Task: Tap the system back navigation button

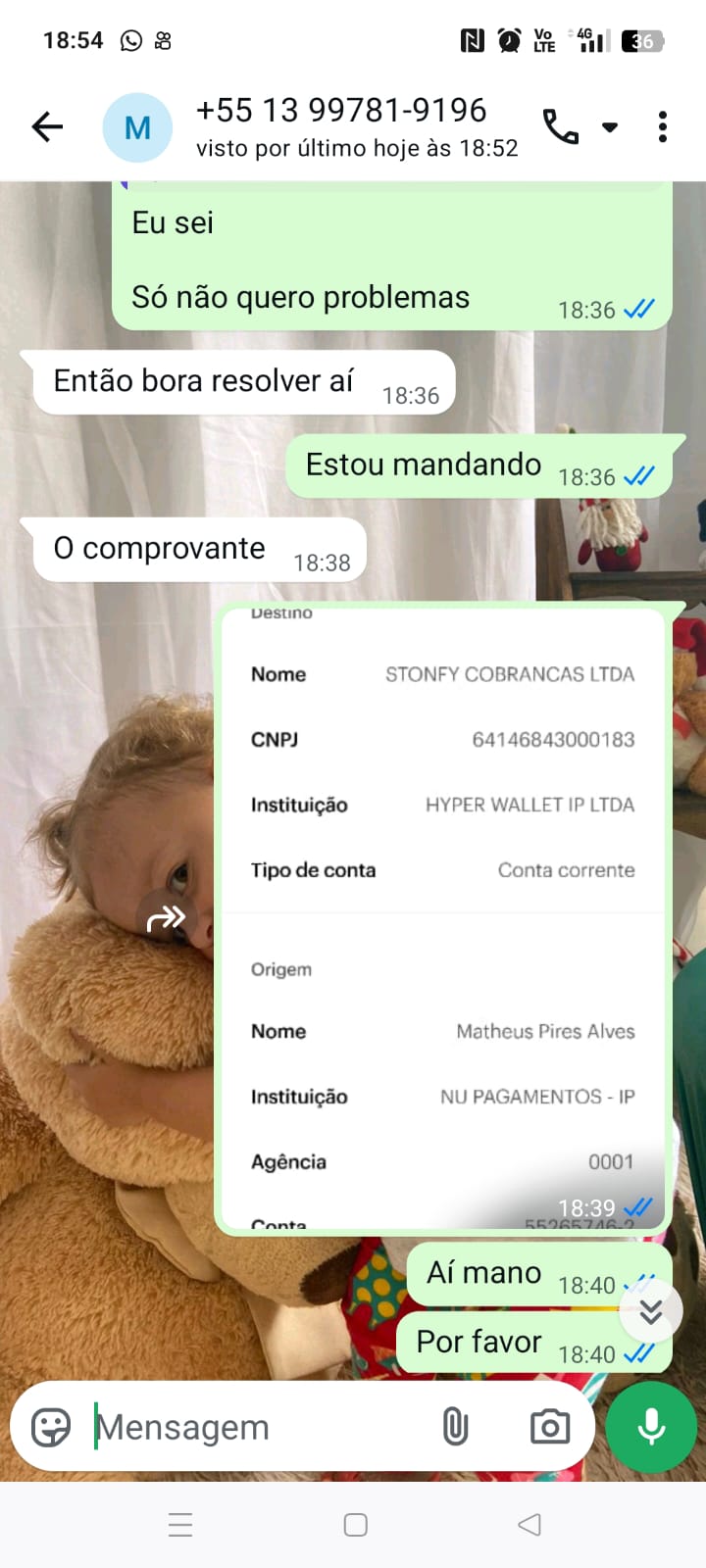Action: tap(529, 1525)
